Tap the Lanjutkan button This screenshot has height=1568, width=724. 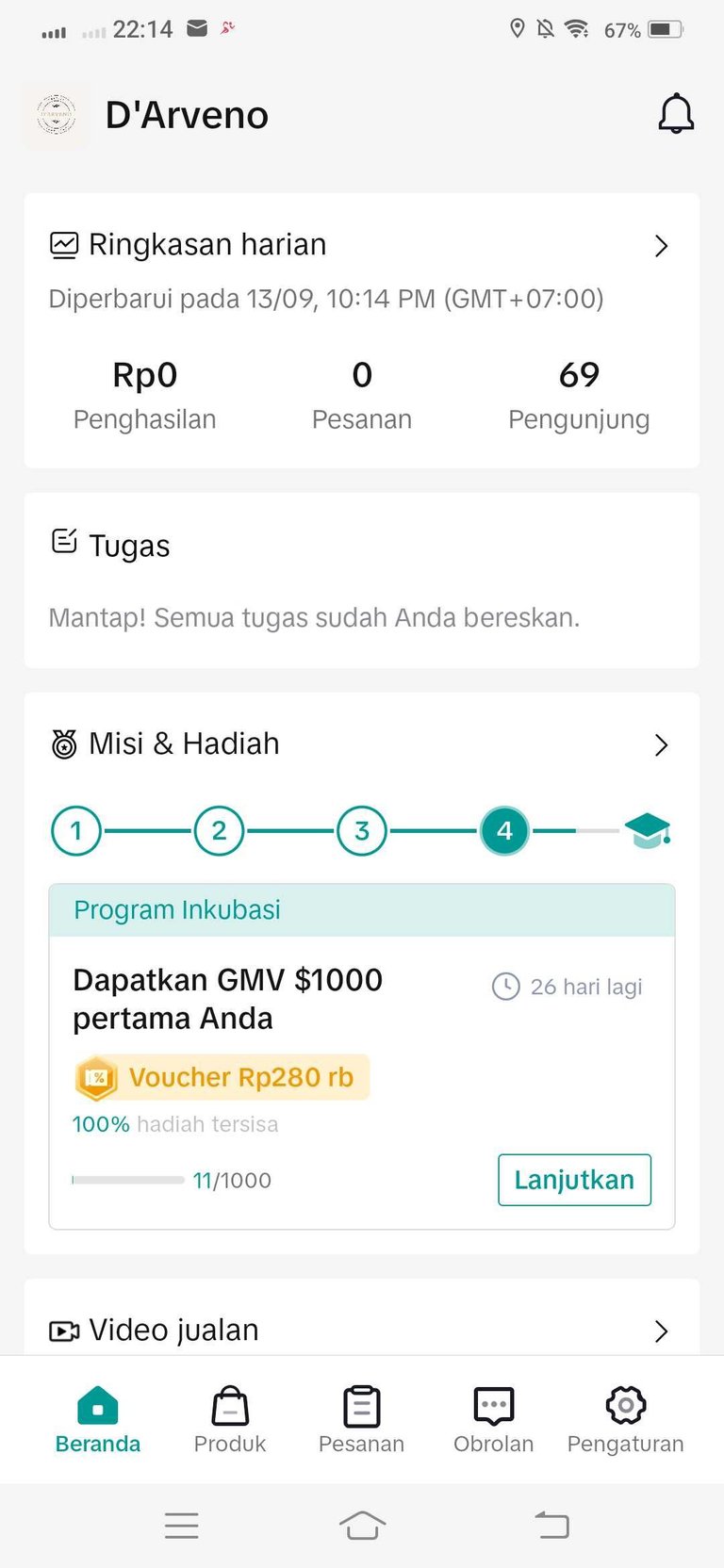click(x=574, y=1180)
